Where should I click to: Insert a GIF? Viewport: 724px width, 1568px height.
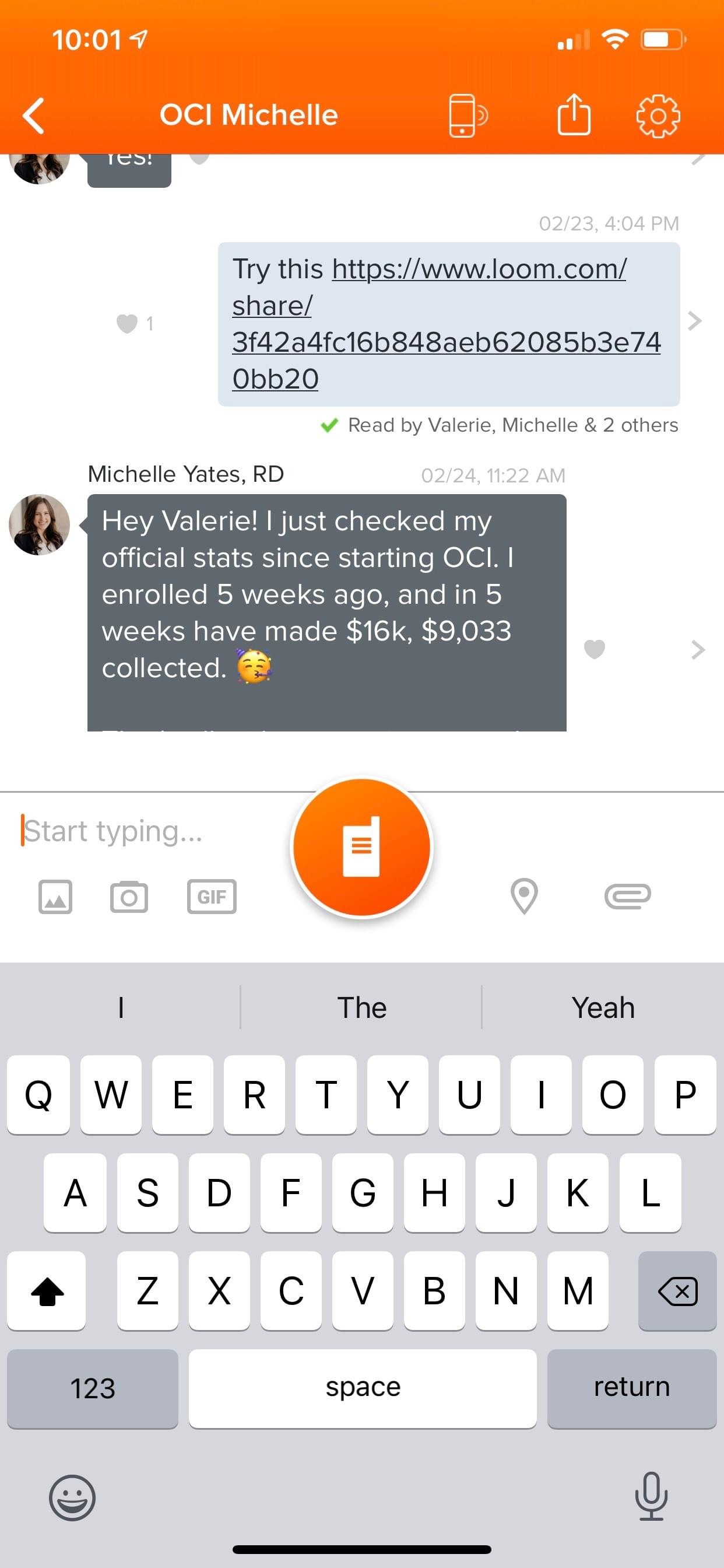pyautogui.click(x=212, y=897)
